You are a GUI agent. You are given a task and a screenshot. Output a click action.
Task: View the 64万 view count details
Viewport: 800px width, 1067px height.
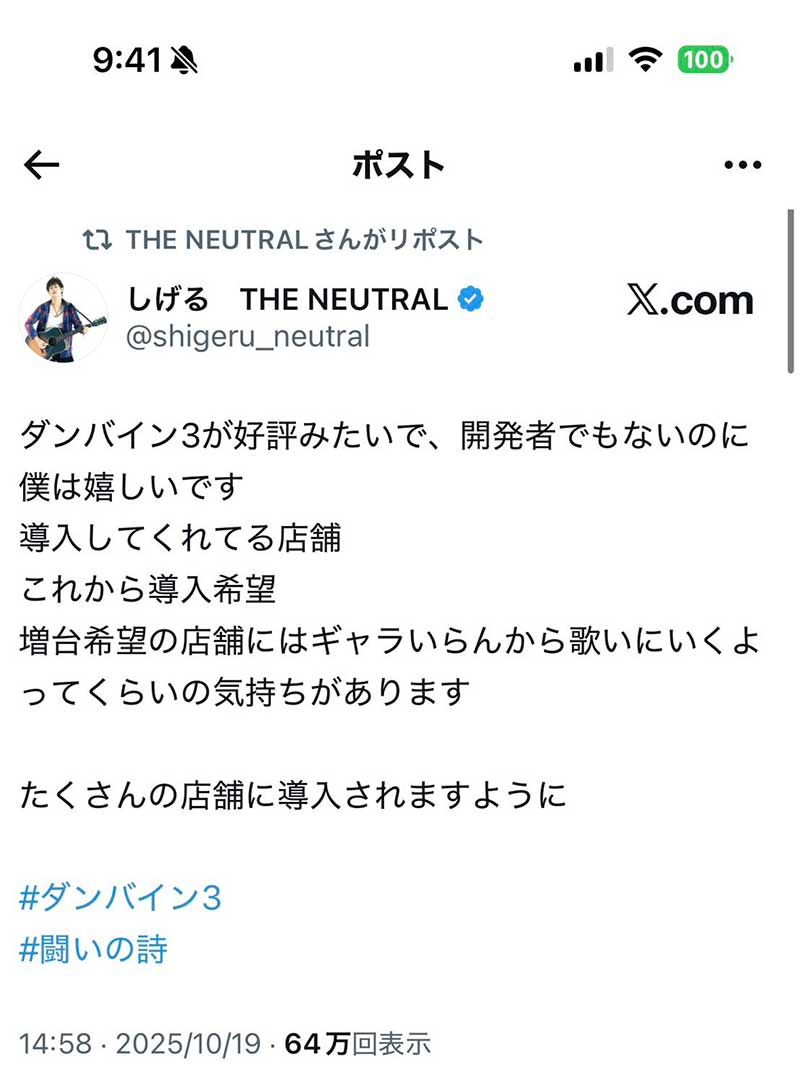357,1044
